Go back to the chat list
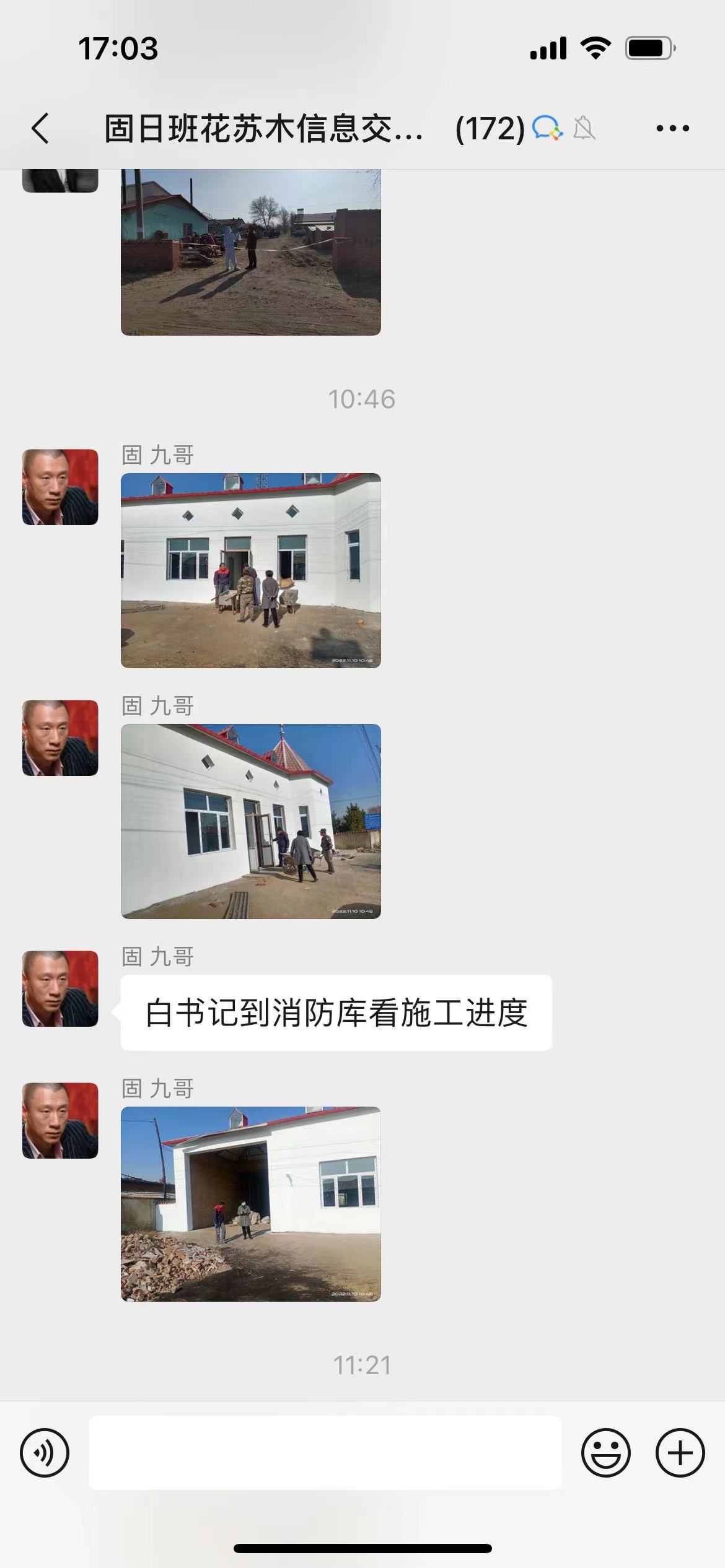 point(41,129)
